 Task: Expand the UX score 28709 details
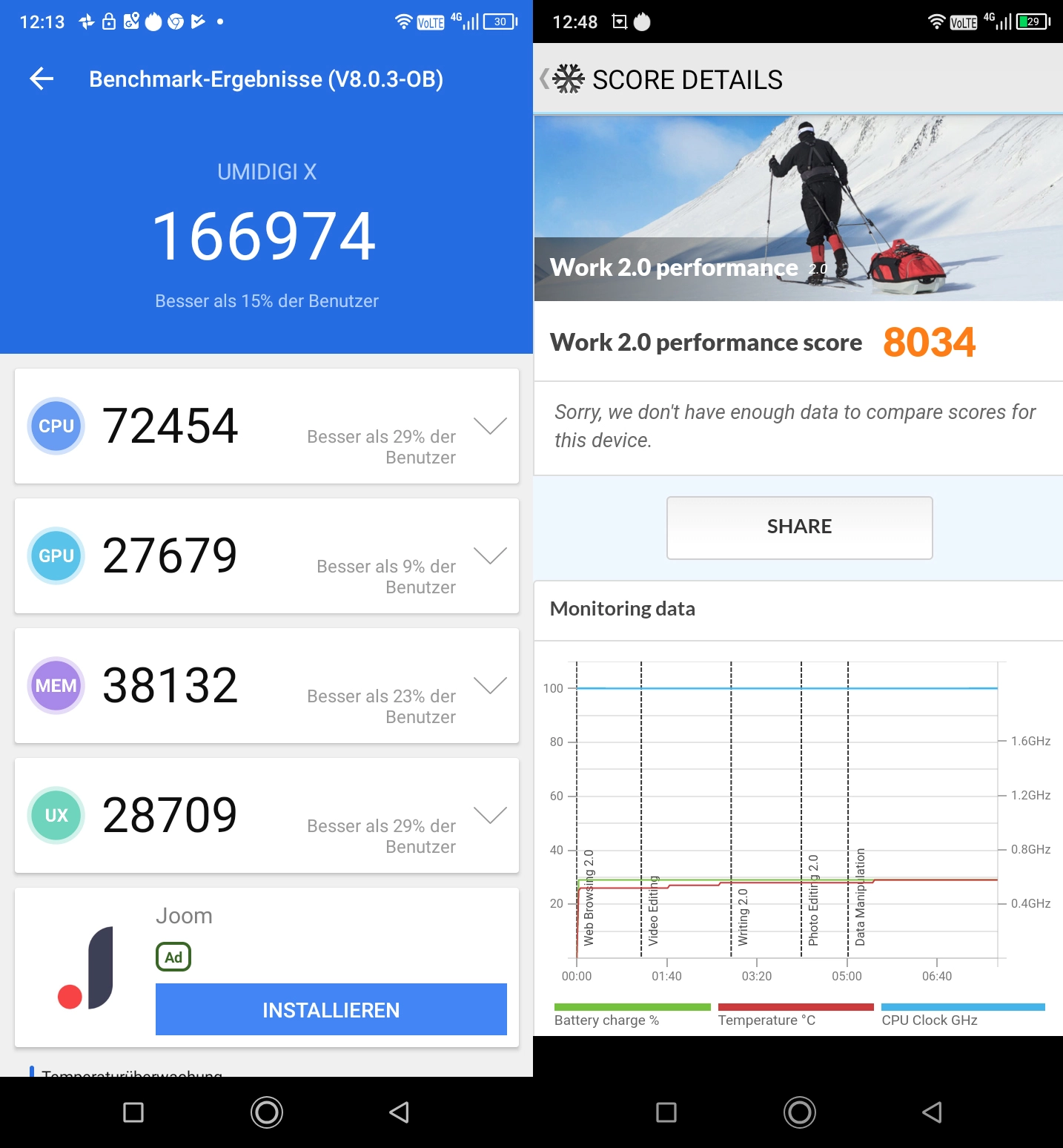point(490,815)
